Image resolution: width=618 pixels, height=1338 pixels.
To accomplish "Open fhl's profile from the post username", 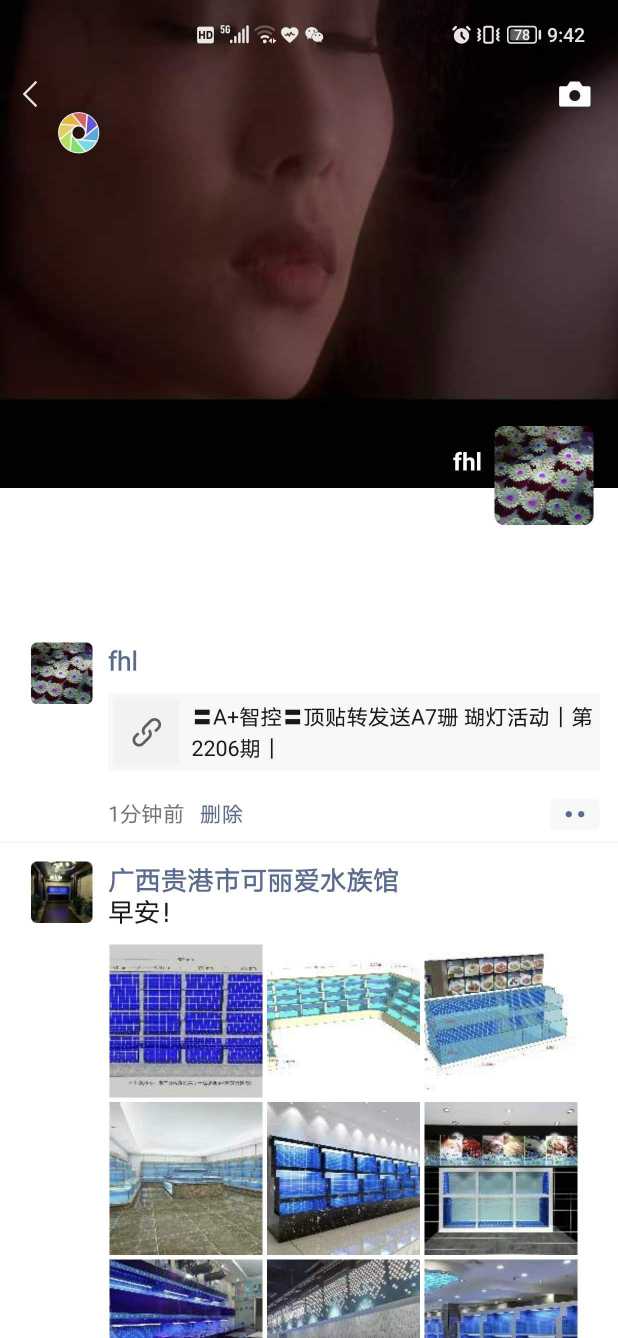I will pos(123,661).
